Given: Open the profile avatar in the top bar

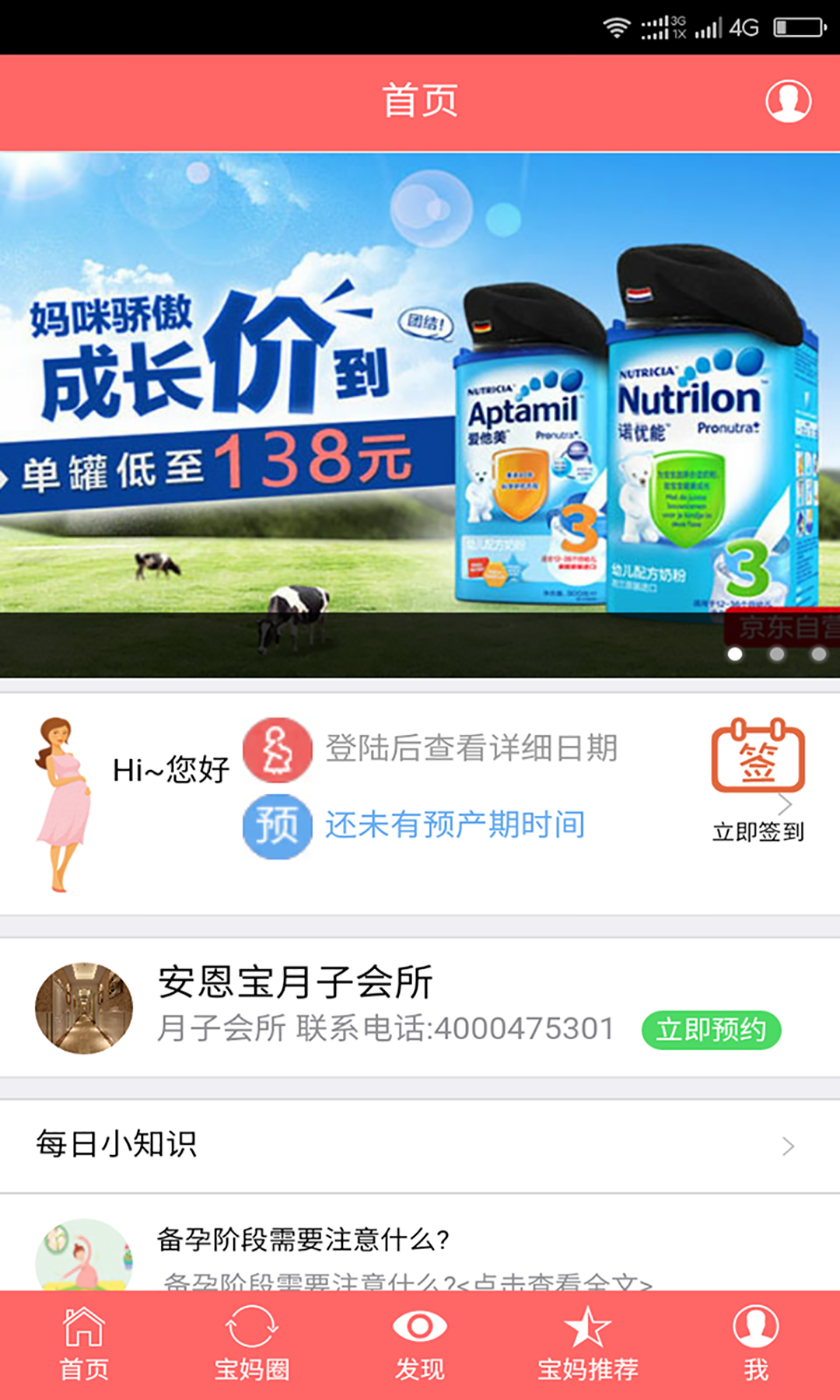Looking at the screenshot, I should pyautogui.click(x=787, y=101).
